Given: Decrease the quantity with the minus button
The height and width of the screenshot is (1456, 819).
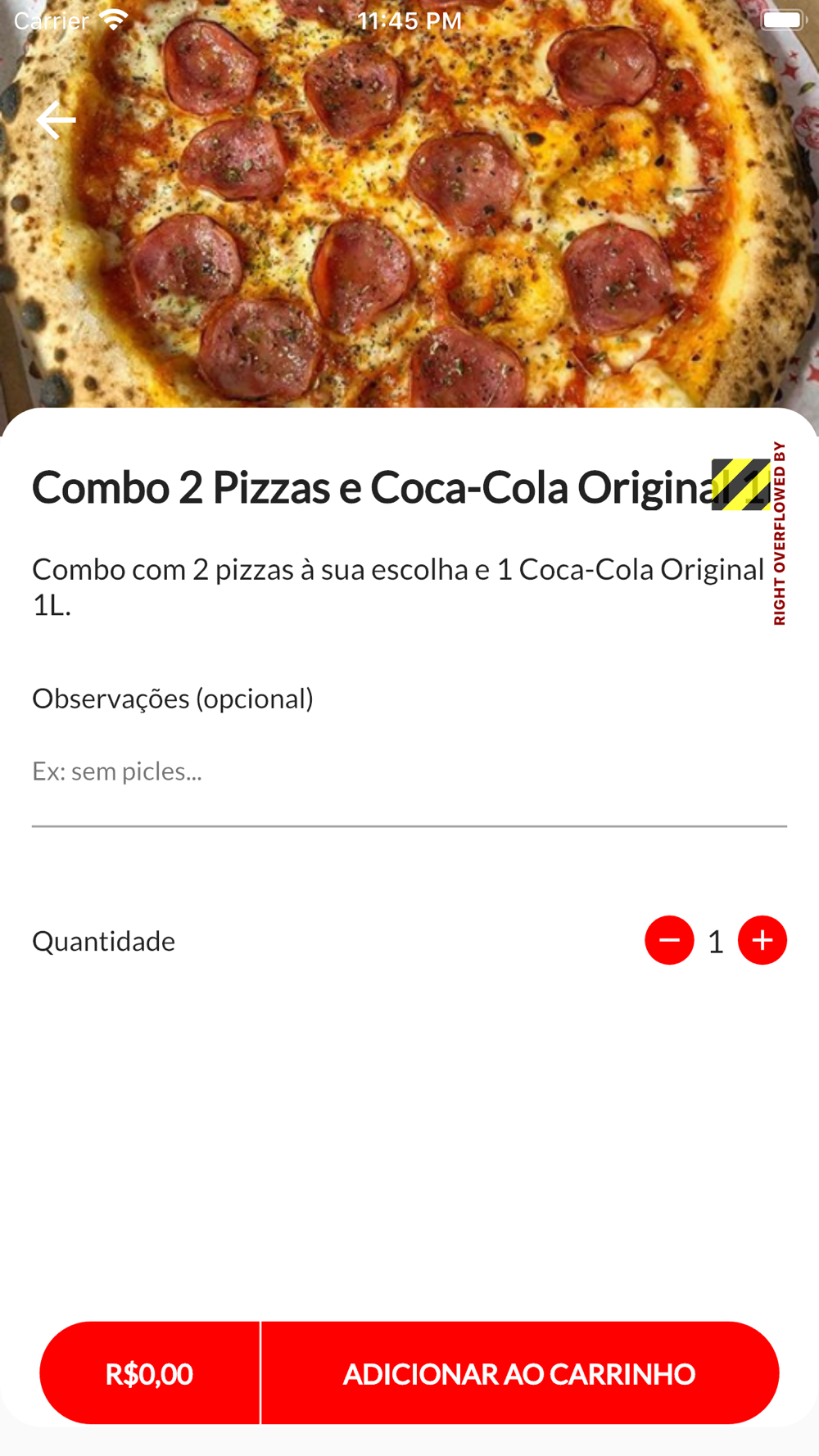Looking at the screenshot, I should (669, 940).
